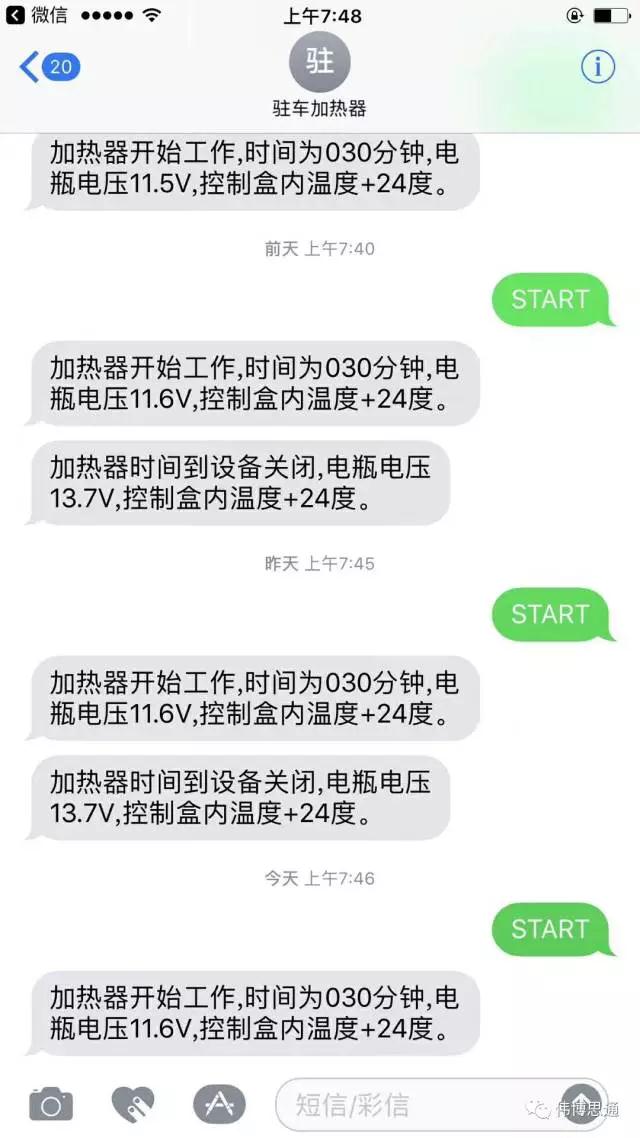Return to 微信 via status bar breadcrumb

tap(39, 15)
